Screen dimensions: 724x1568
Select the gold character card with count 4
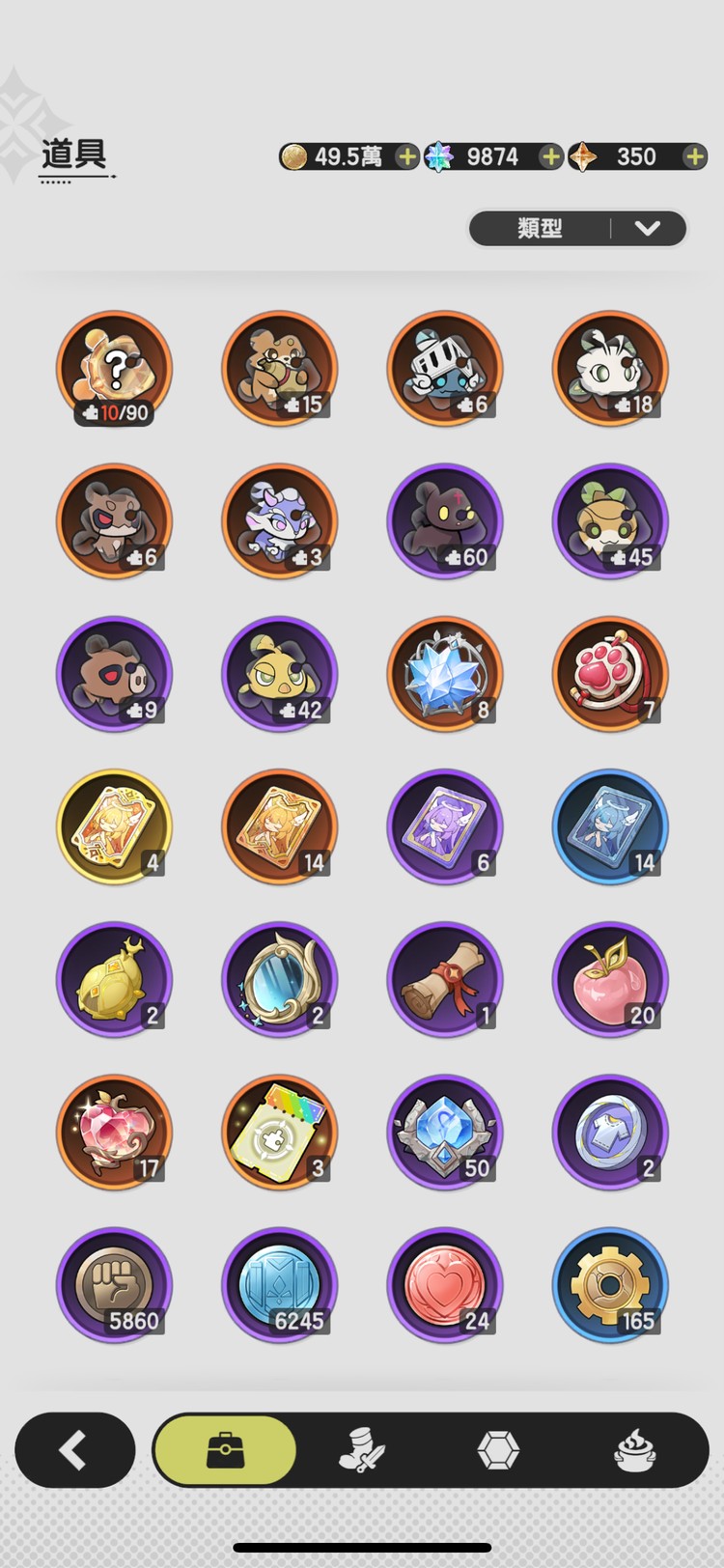[x=114, y=826]
